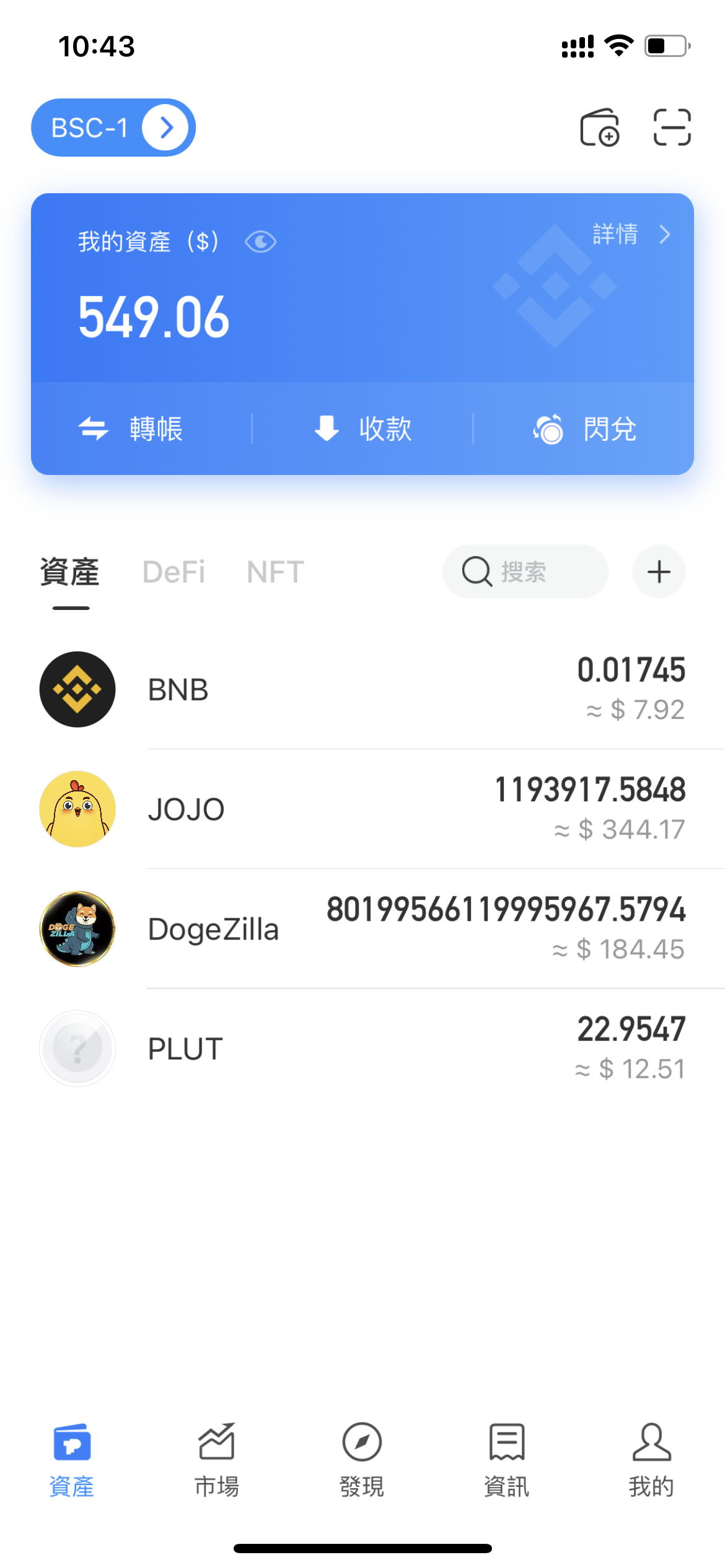Switch to the NFT tab
The image size is (725, 1568).
275,572
